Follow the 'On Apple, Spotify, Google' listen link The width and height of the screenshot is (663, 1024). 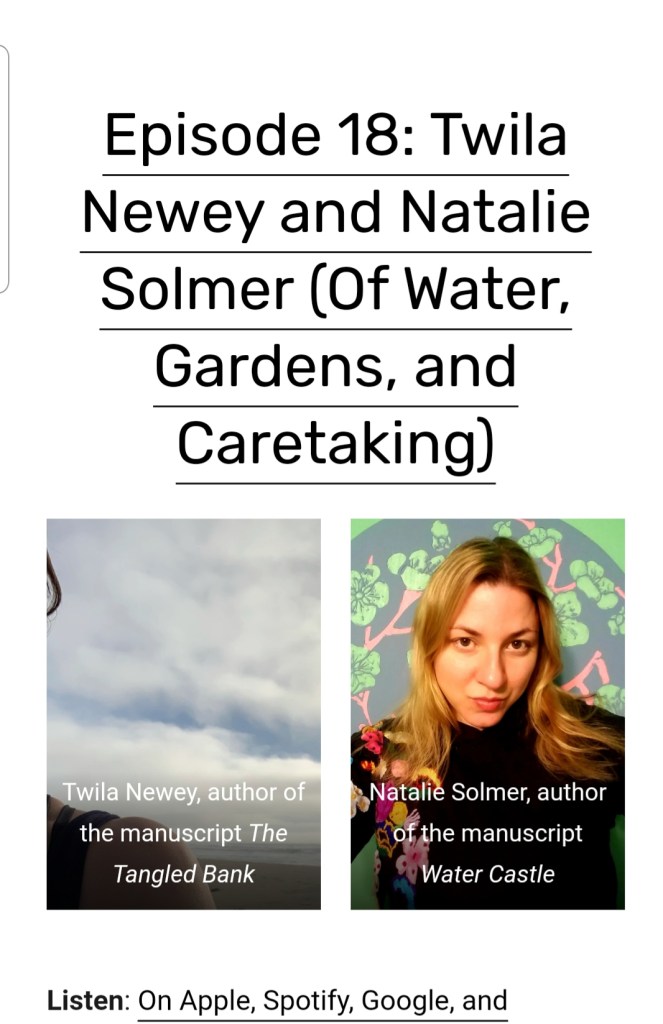click(x=322, y=1000)
